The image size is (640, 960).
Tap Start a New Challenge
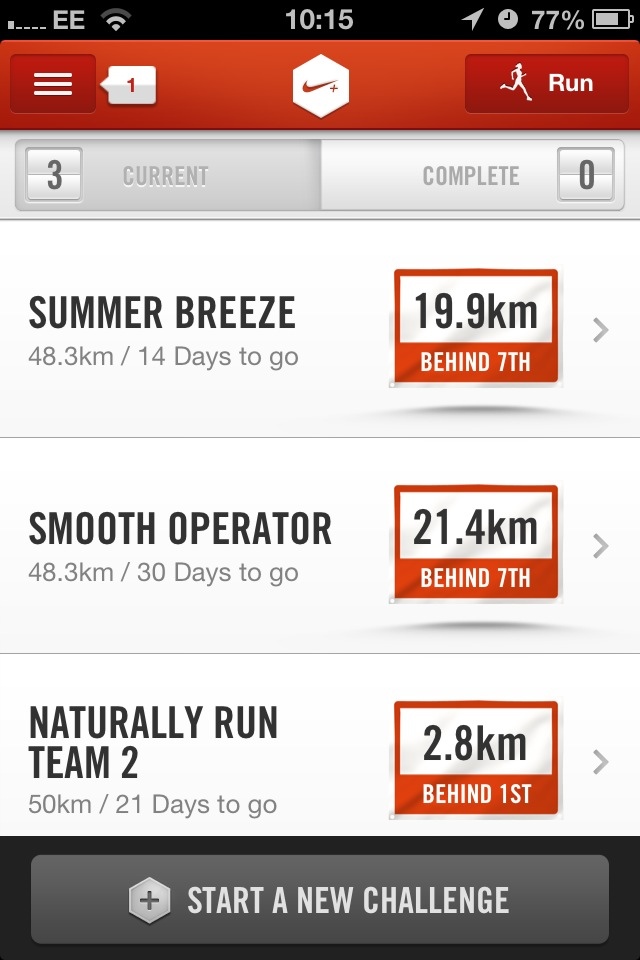[x=320, y=900]
